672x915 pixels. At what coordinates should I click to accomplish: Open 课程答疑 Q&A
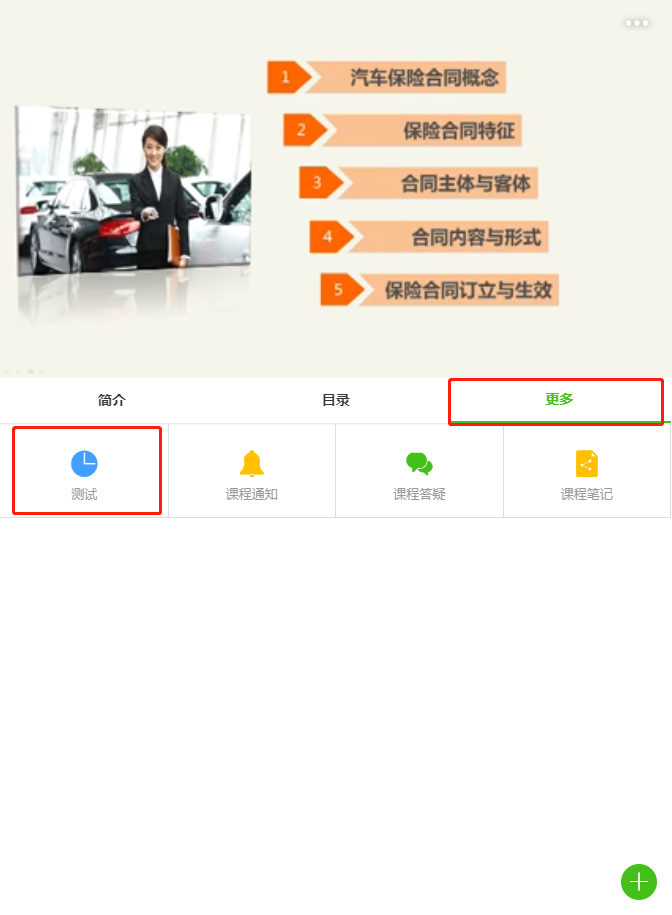pyautogui.click(x=419, y=471)
